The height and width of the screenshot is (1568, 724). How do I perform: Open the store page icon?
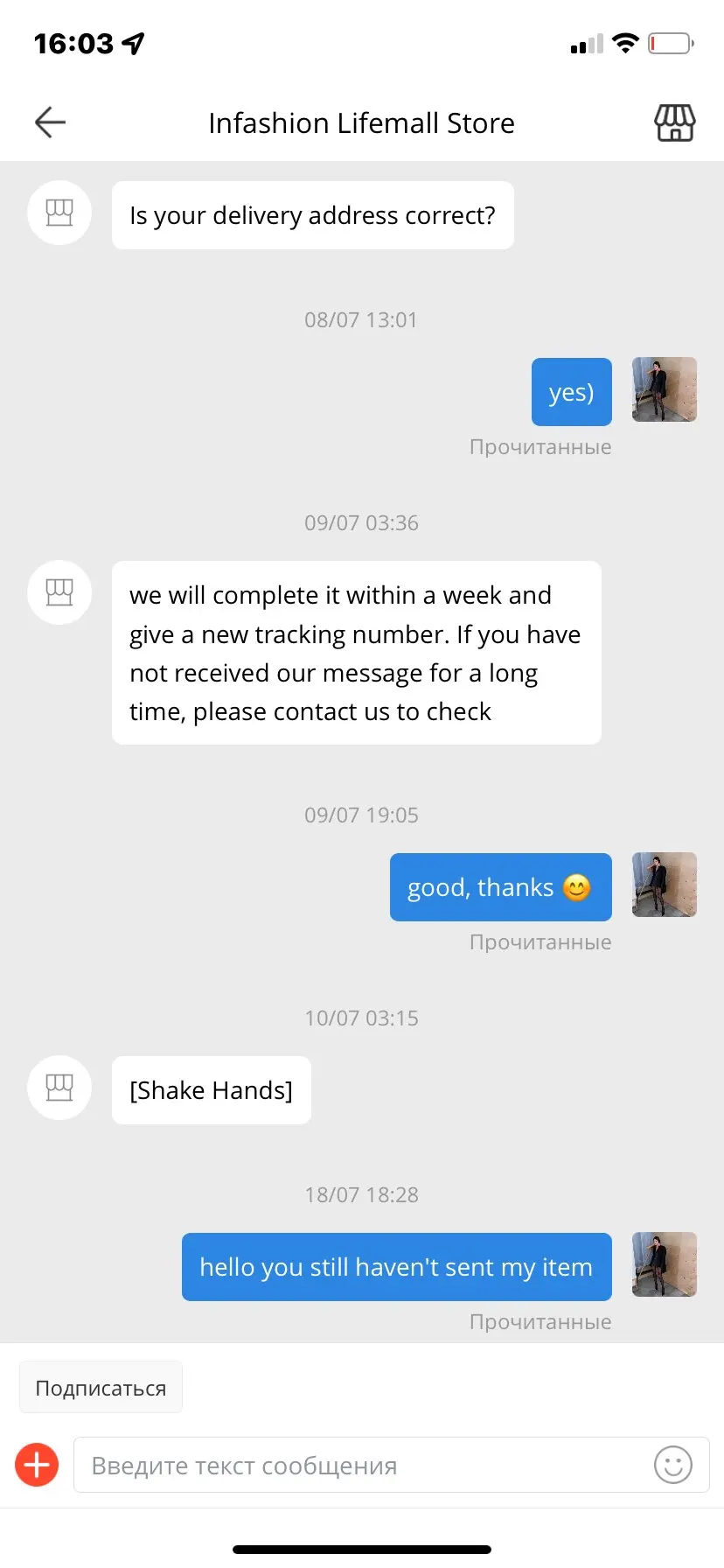675,122
